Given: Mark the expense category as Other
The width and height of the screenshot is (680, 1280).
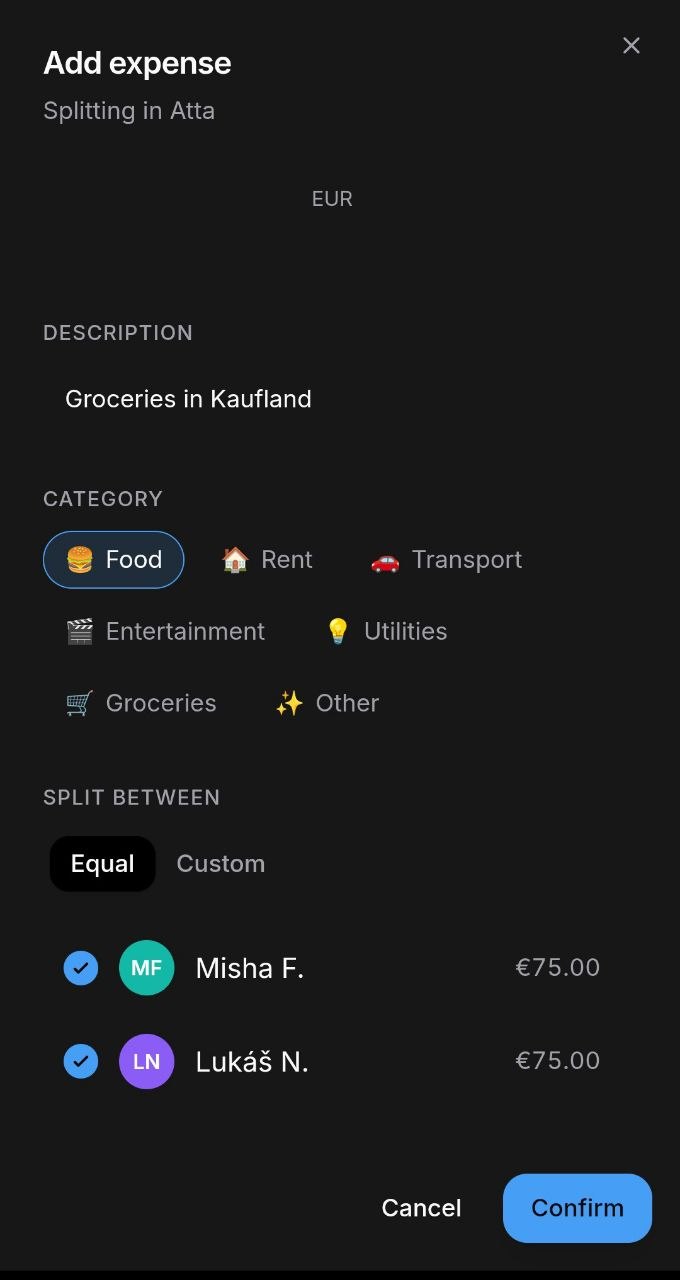Looking at the screenshot, I should 327,704.
